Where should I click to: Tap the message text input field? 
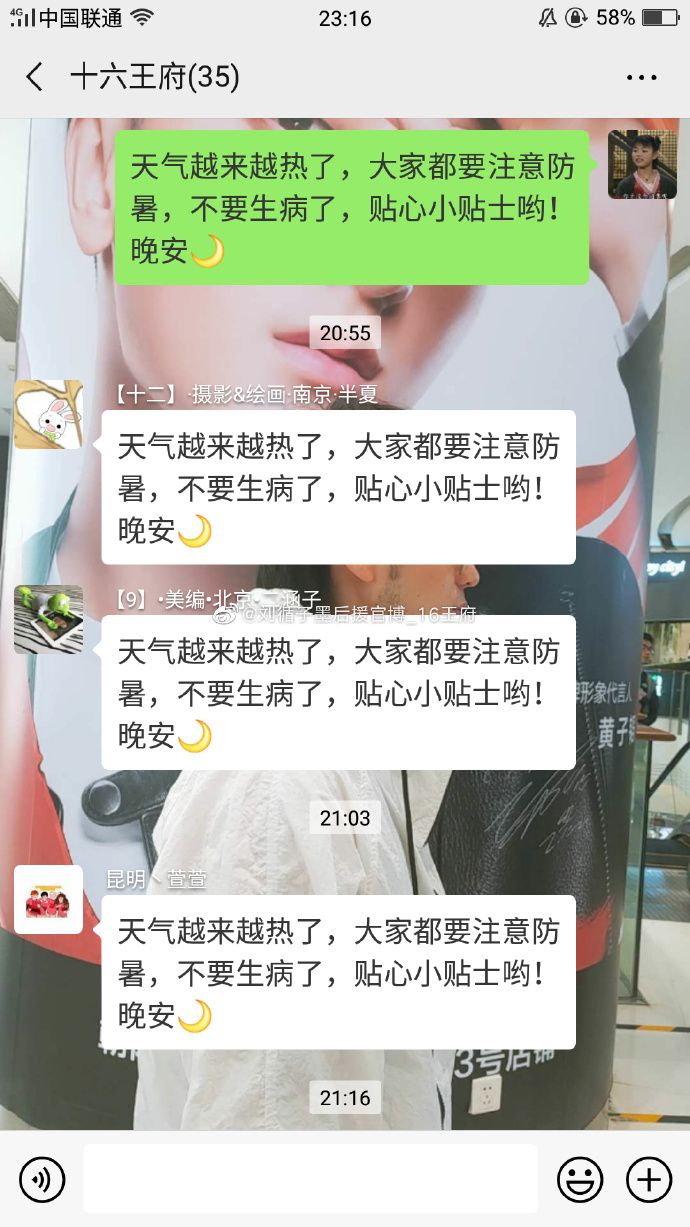(310, 1180)
